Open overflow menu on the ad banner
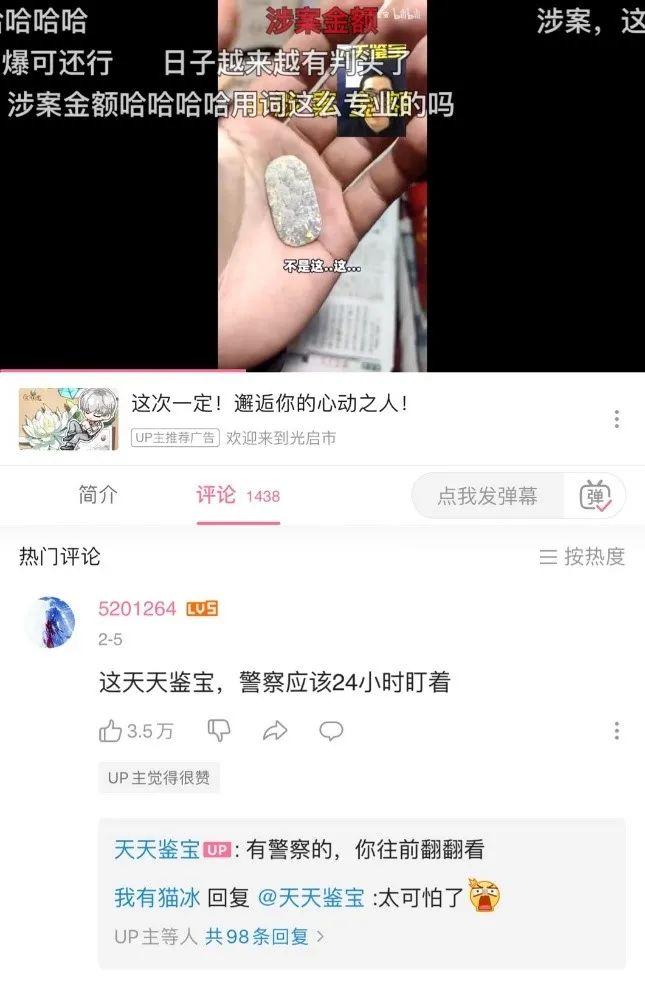 click(x=616, y=418)
